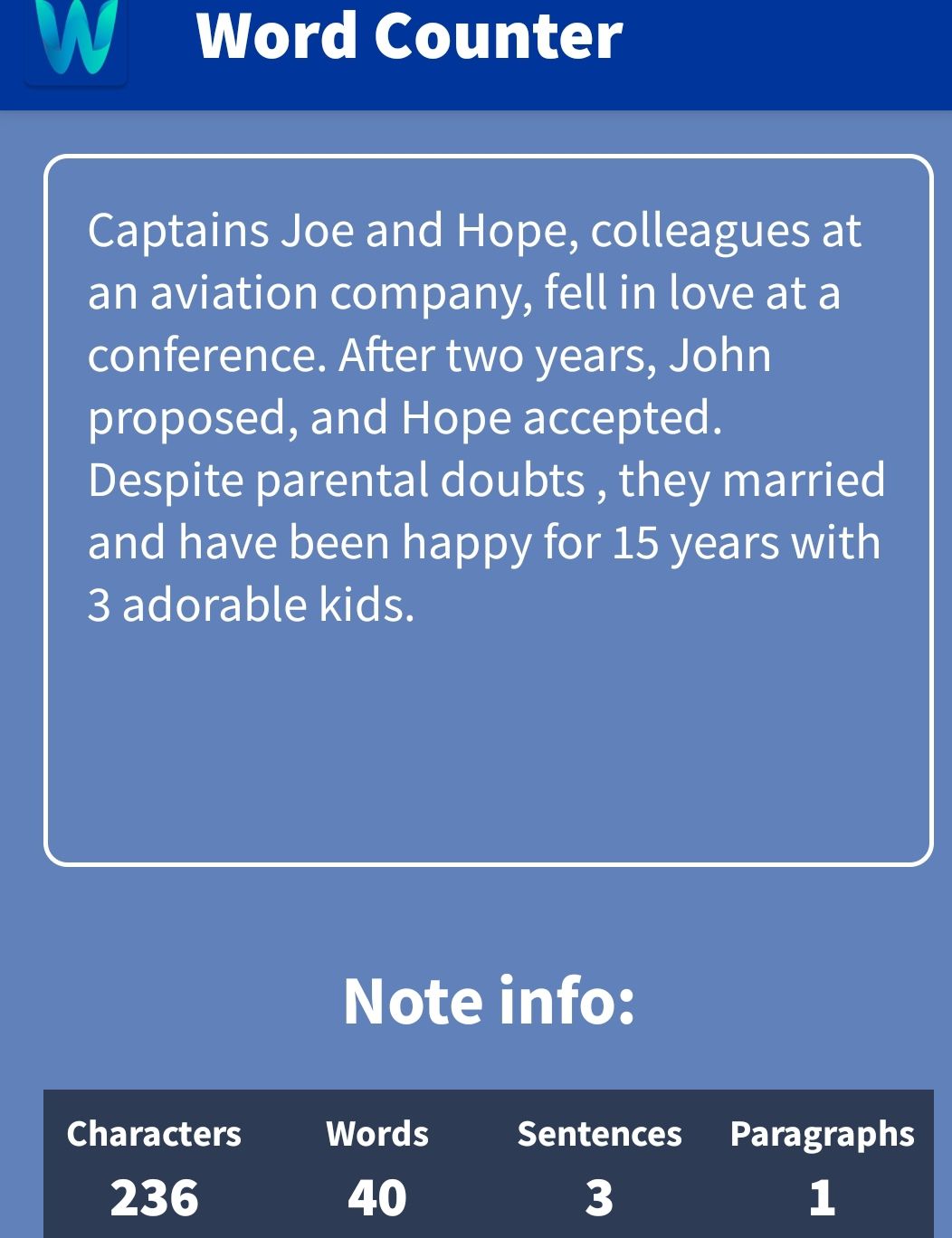Click the 'Note info:' heading
Image resolution: width=952 pixels, height=1238 pixels.
click(490, 1000)
